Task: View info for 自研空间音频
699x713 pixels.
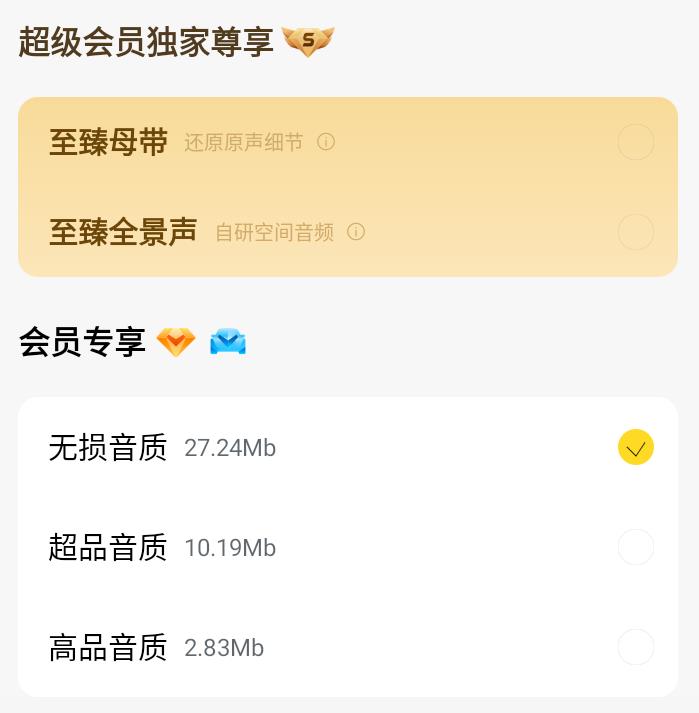Action: 356,232
